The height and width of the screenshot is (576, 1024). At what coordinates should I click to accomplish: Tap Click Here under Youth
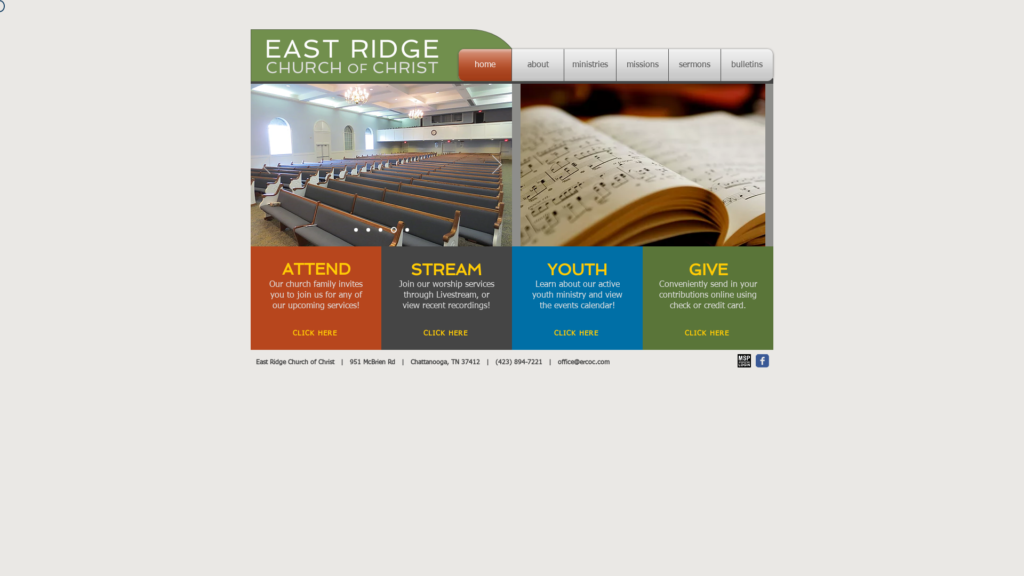[576, 333]
